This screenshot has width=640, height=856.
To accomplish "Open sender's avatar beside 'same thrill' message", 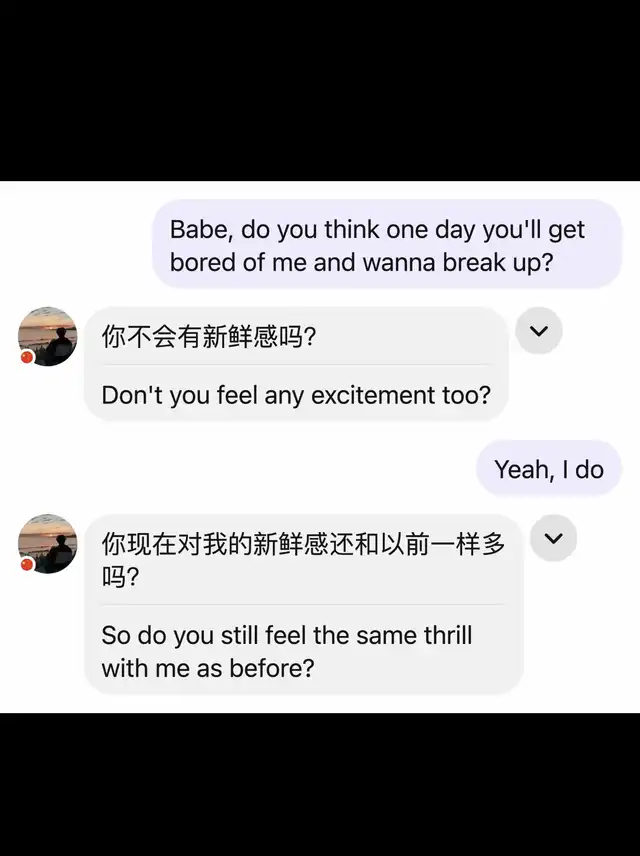I will (x=48, y=544).
